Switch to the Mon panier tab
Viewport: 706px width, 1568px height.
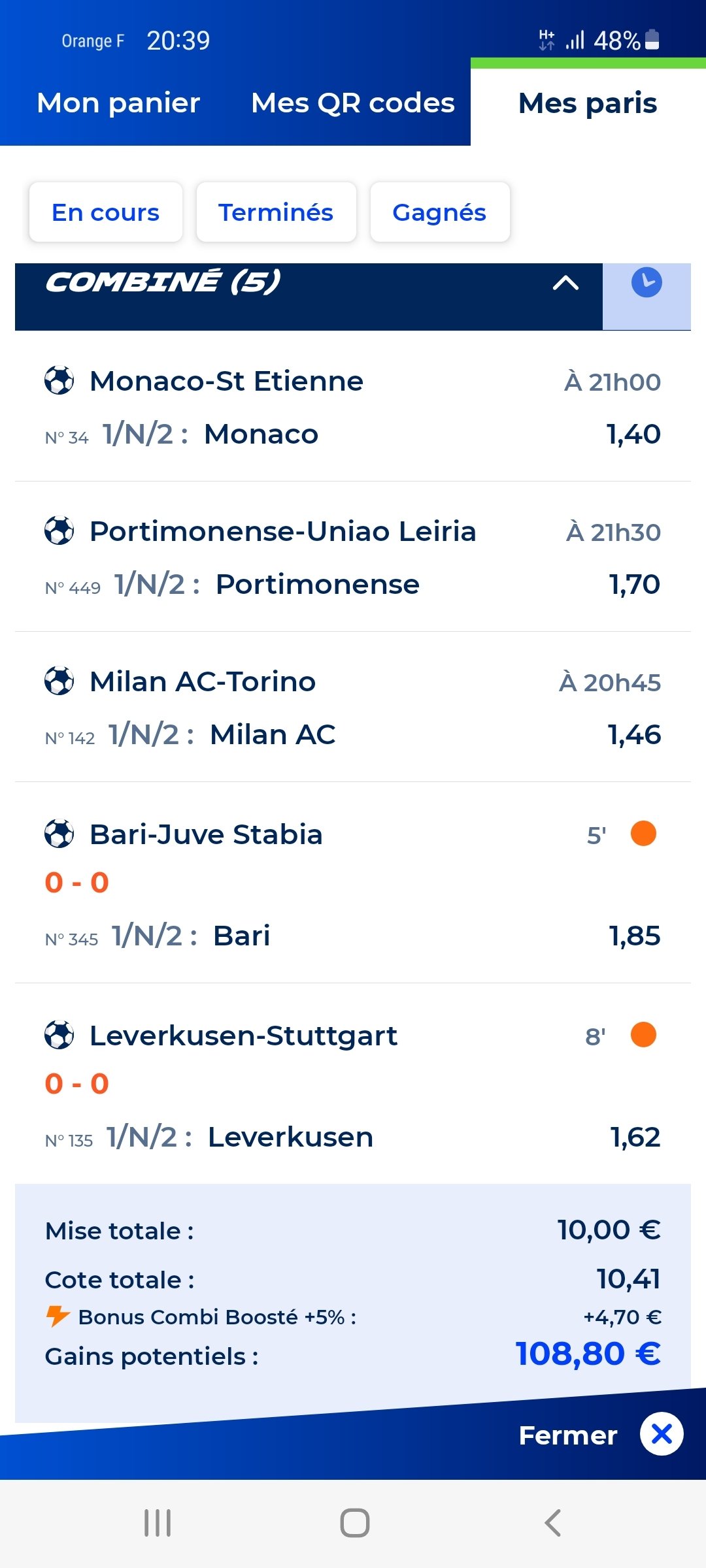[x=118, y=103]
